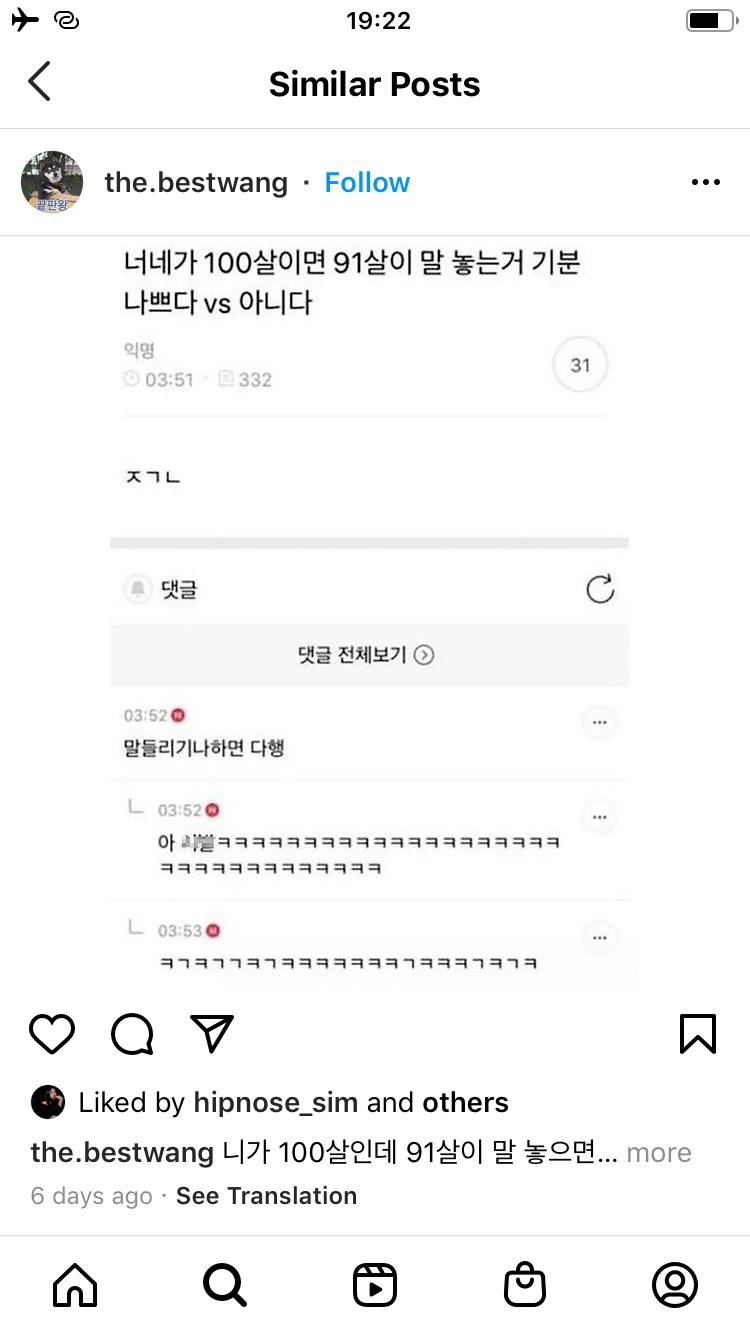Screen dimensions: 750x1334
Task: Open the.bestwang profile picture
Action: [x=52, y=183]
